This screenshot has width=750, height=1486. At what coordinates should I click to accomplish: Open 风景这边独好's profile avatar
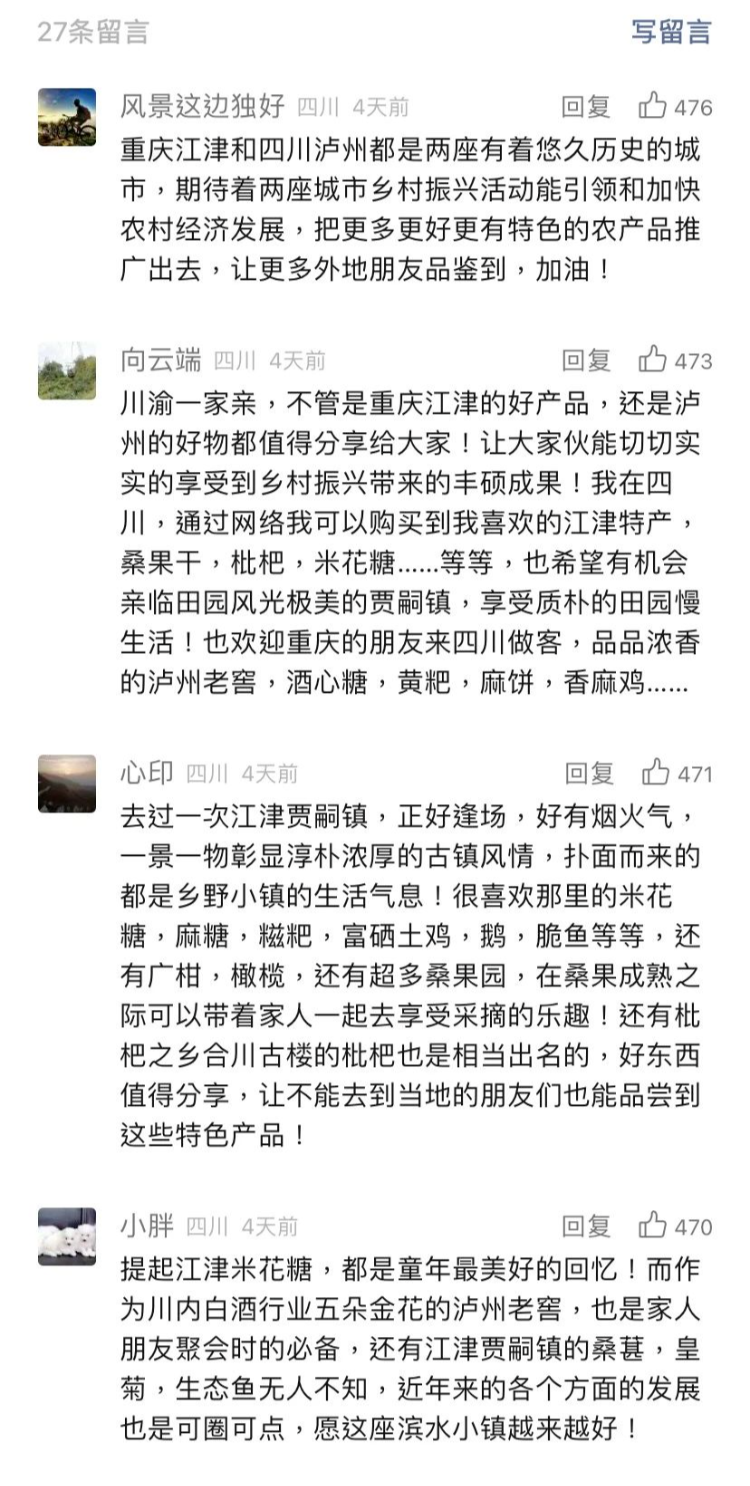[x=67, y=117]
